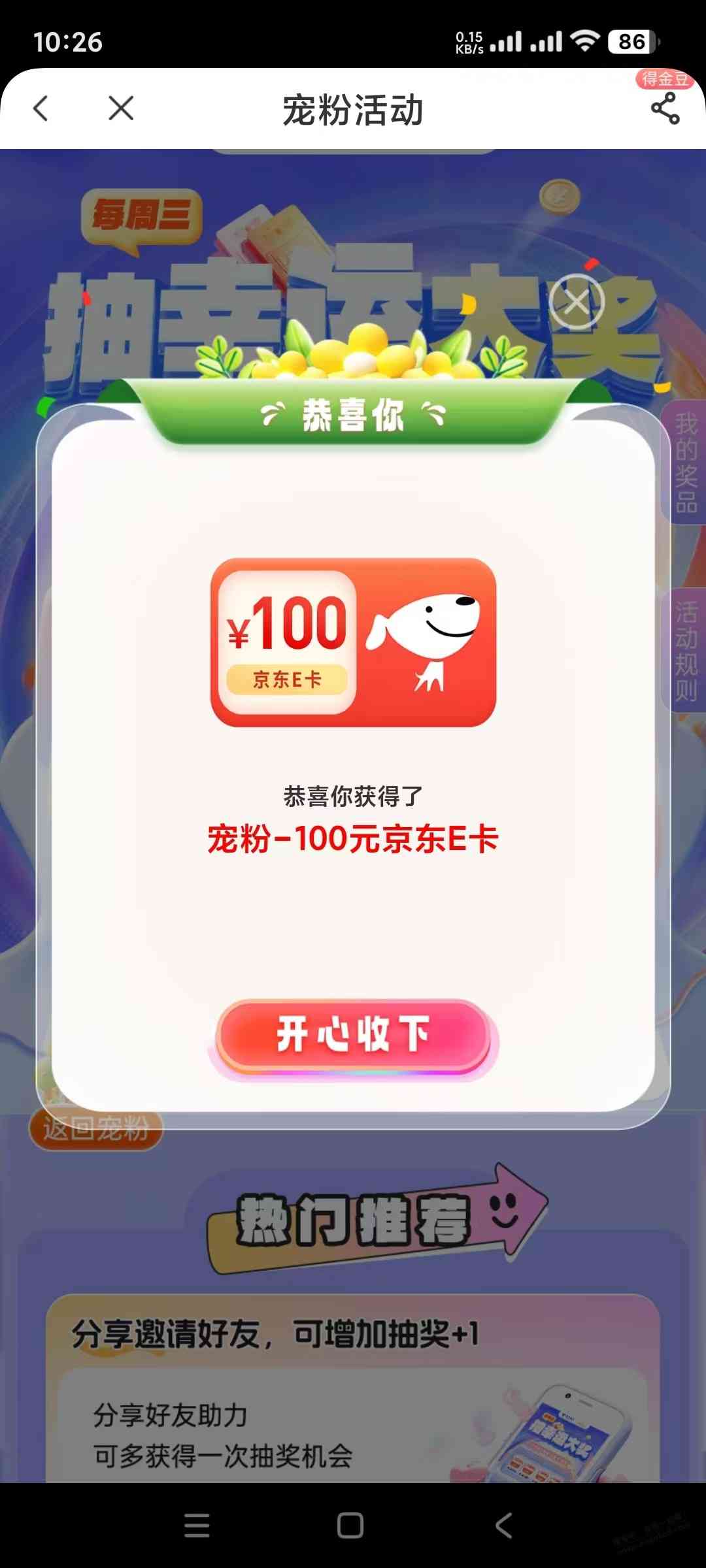
Task: View 活动规则 side tab
Action: [686, 651]
